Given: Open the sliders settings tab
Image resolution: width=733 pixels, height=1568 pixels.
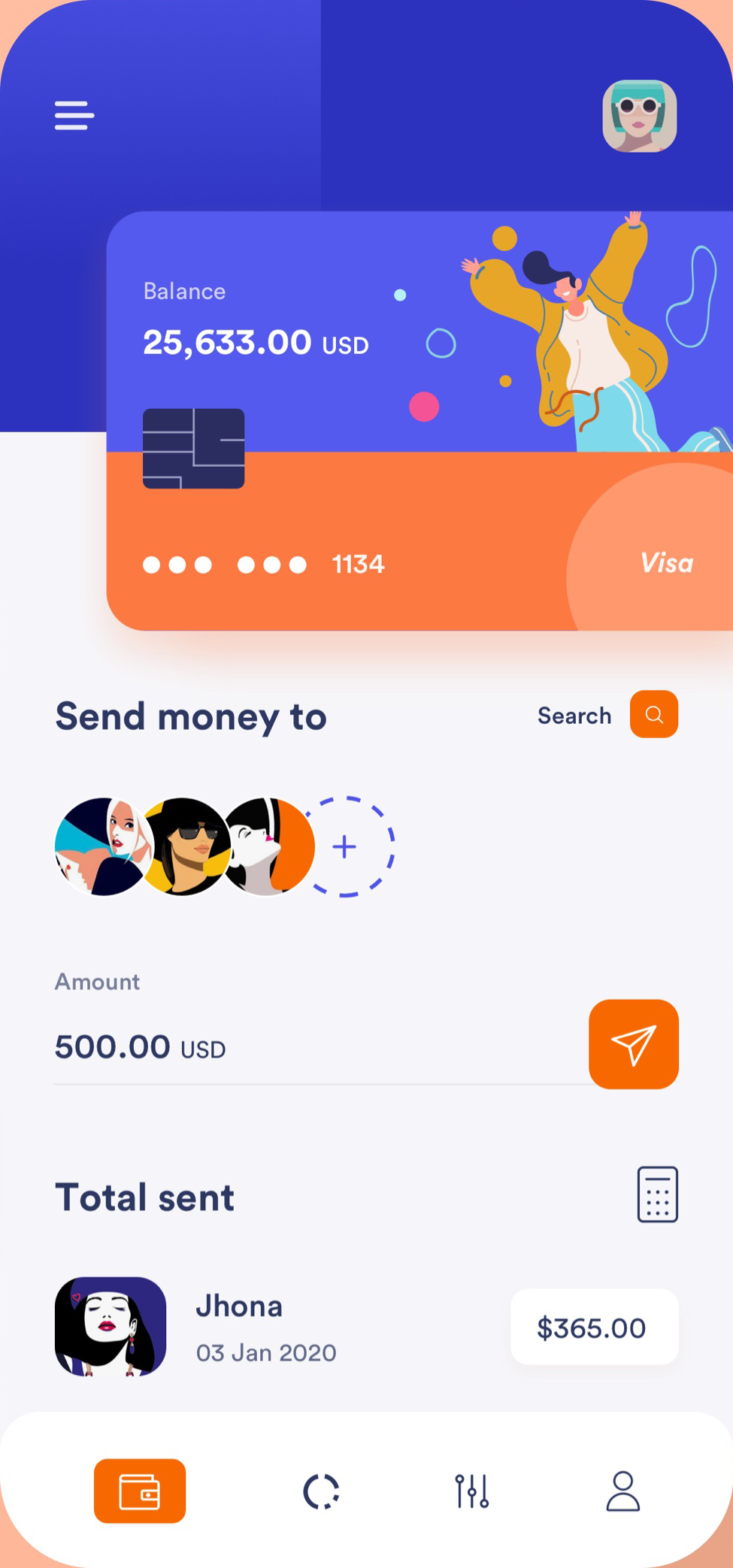Looking at the screenshot, I should [472, 1491].
